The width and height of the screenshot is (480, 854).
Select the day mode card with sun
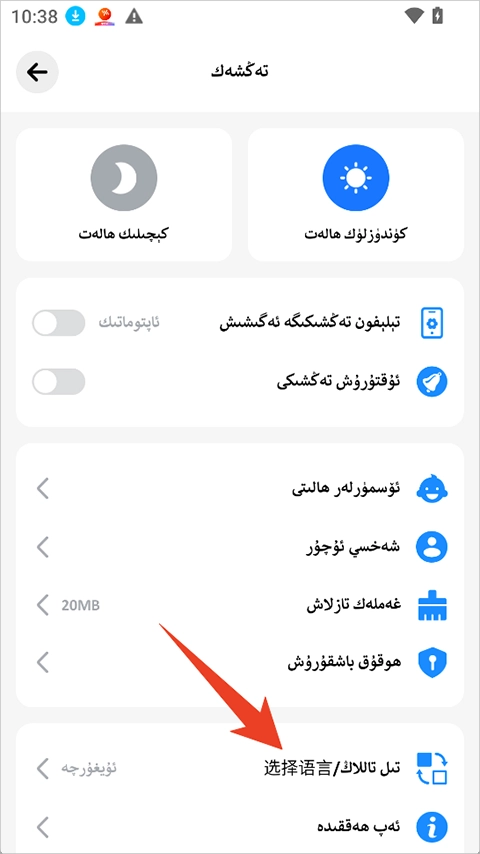tap(356, 194)
